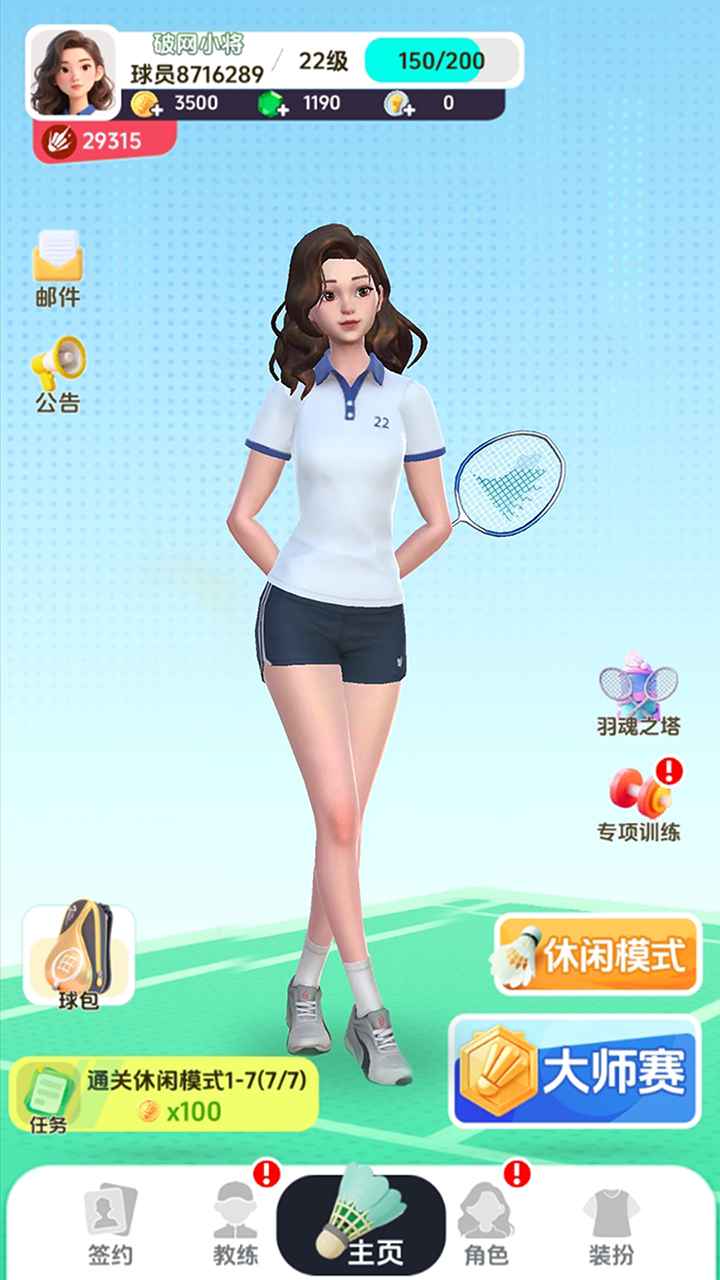Switch to the 角色 character tab
Screen dimensions: 720x1280
click(485, 1226)
